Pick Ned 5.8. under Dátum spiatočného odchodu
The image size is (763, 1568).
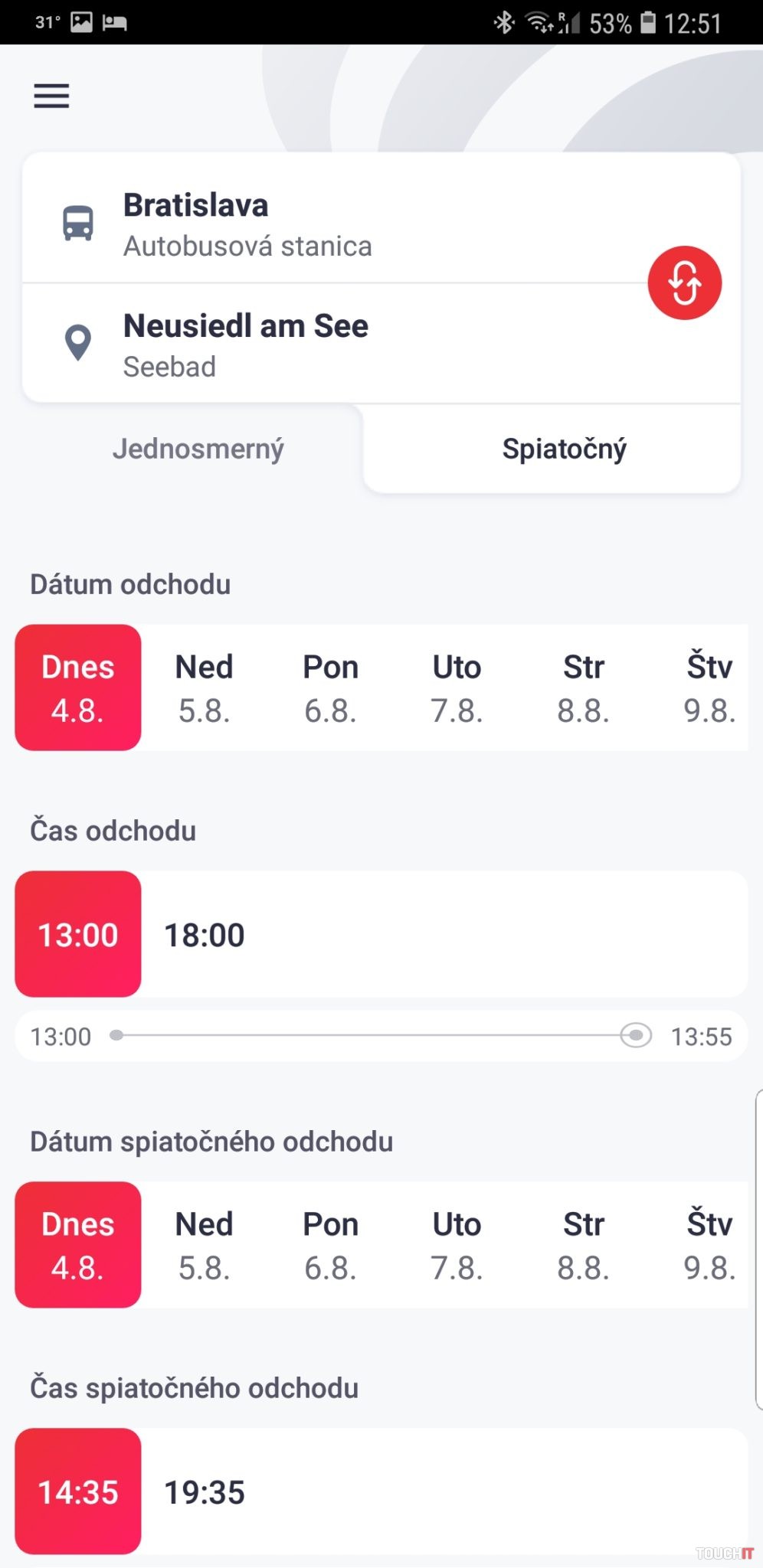pyautogui.click(x=204, y=1245)
